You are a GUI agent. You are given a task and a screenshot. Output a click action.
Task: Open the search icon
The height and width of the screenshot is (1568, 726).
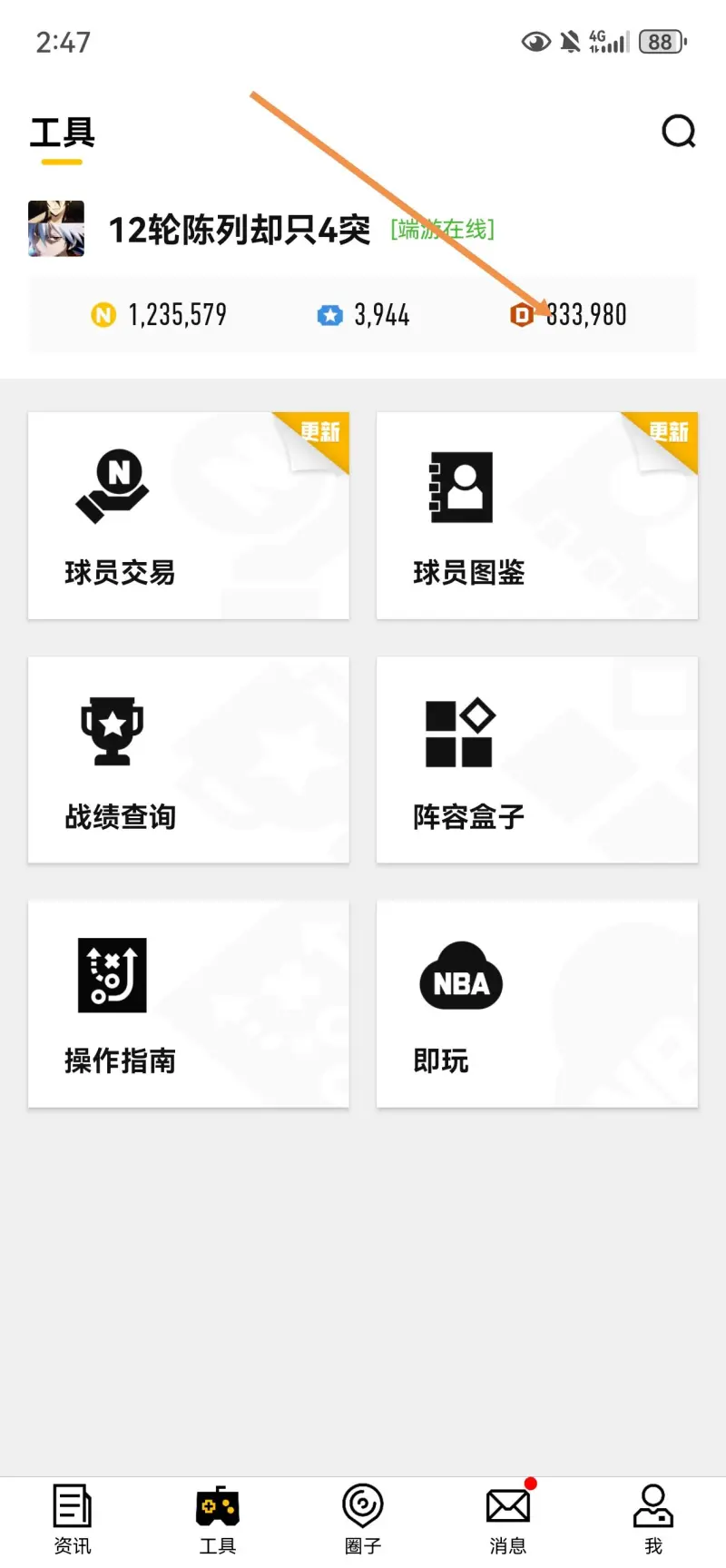678,132
